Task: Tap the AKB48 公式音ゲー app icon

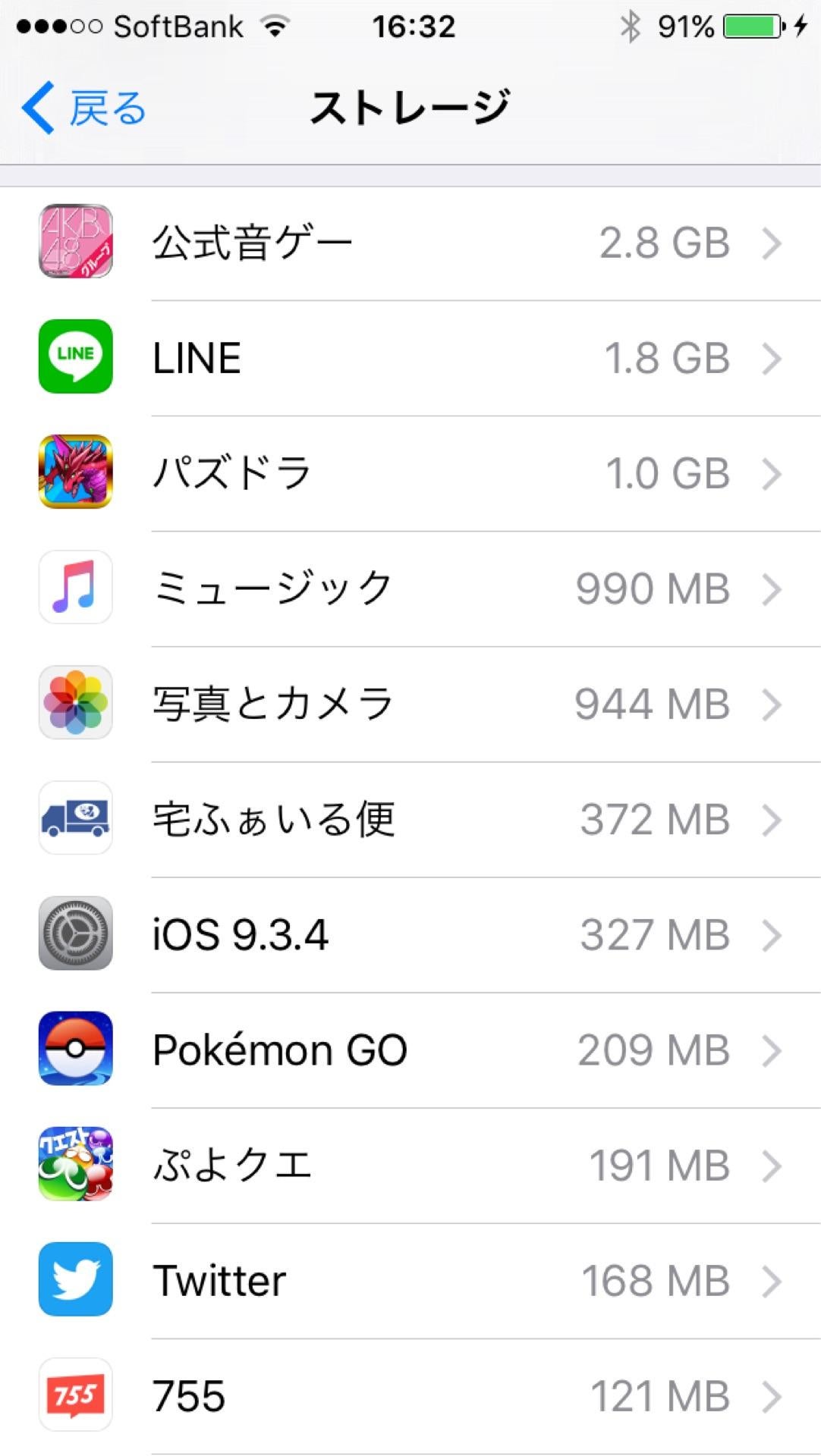Action: tap(75, 241)
